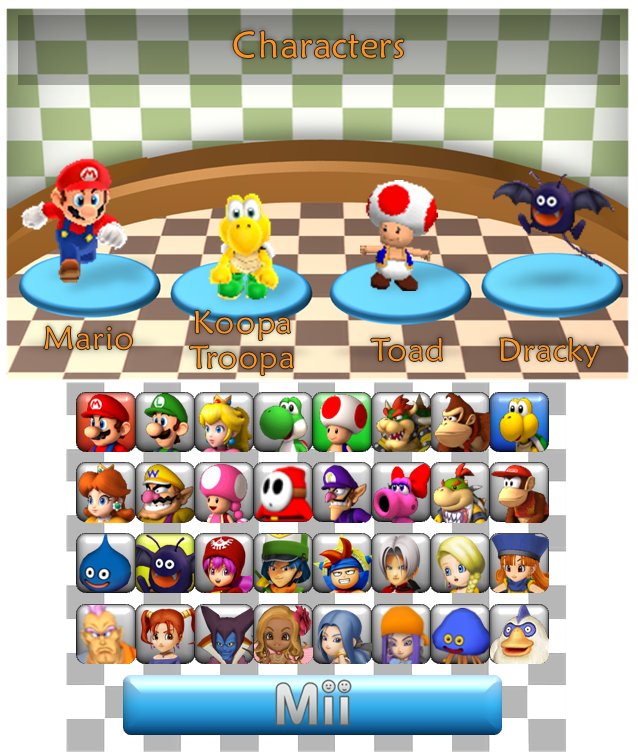The width and height of the screenshot is (638, 754).
Task: Select the Mario character icon
Action: tap(105, 421)
